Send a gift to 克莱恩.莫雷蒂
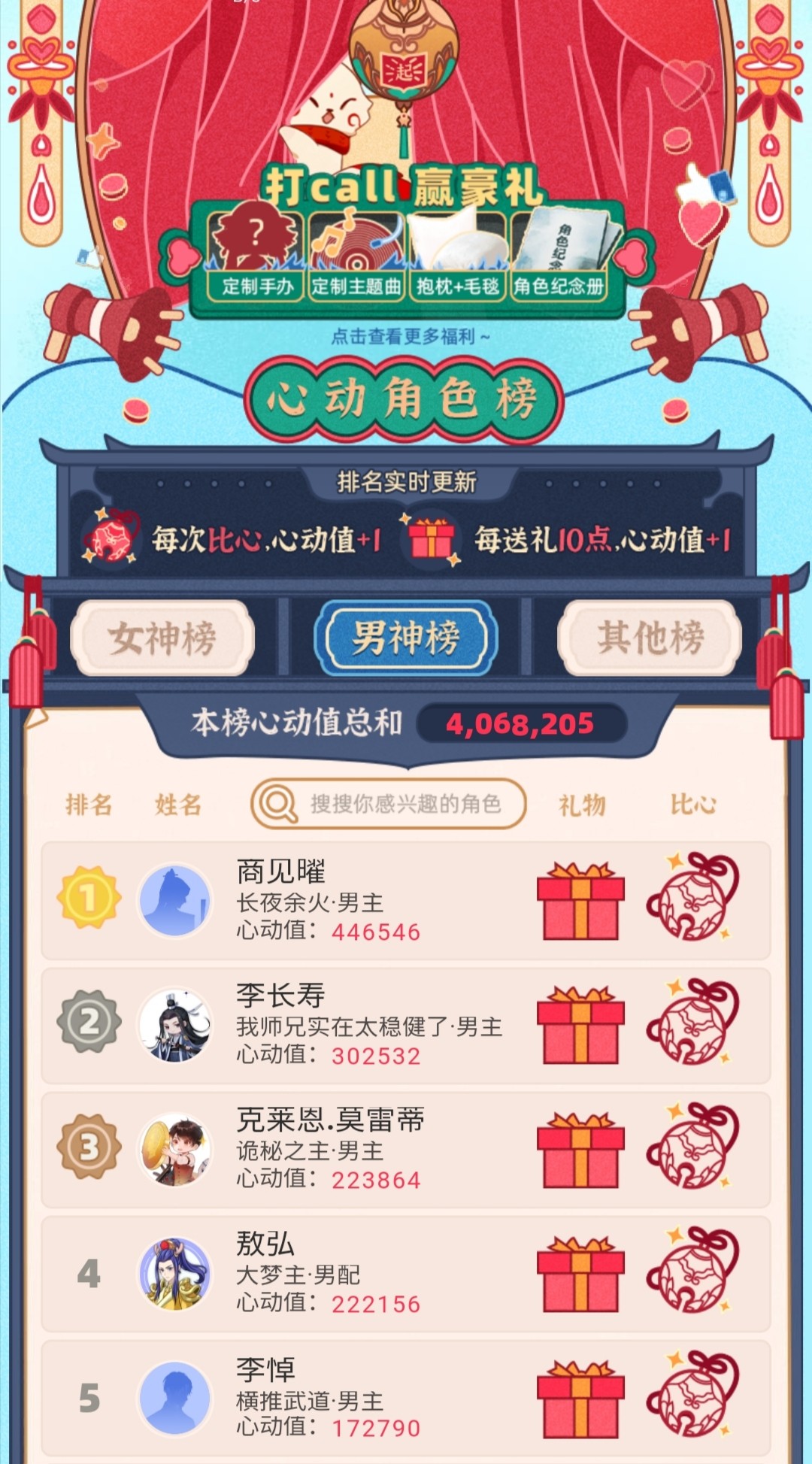The height and width of the screenshot is (1464, 812). point(580,1150)
